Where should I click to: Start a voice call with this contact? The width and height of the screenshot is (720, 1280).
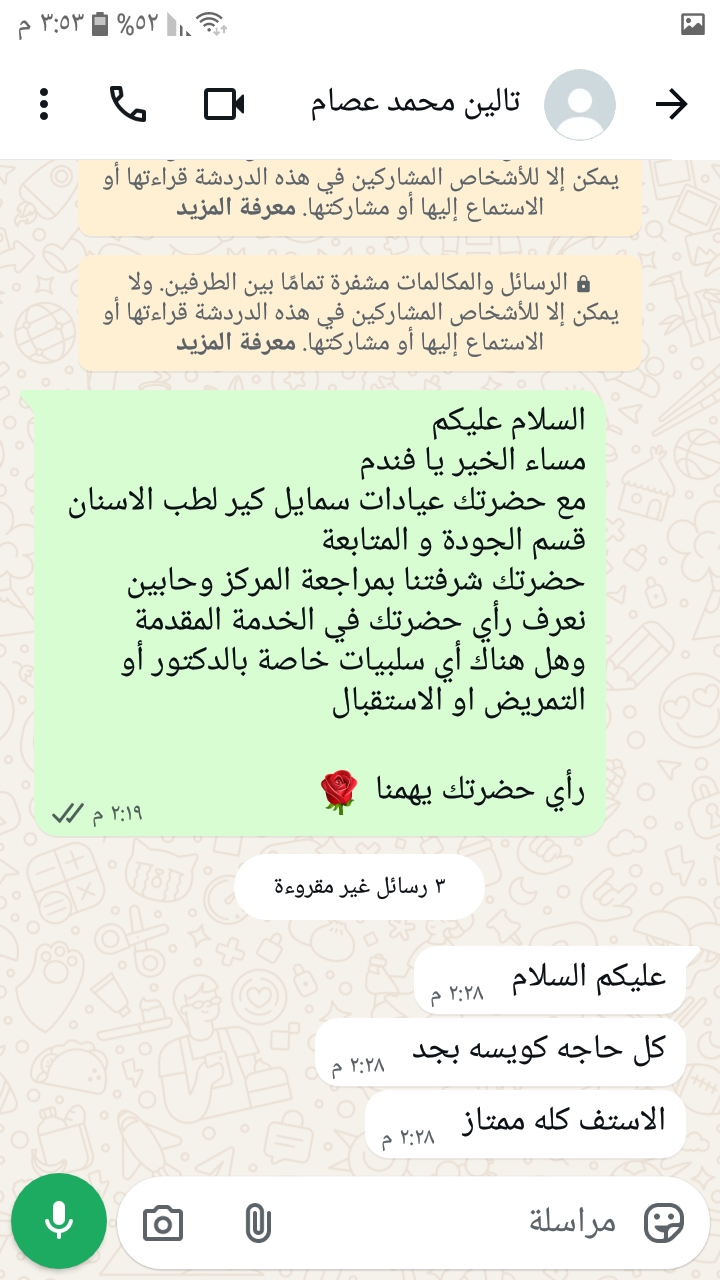pos(128,104)
